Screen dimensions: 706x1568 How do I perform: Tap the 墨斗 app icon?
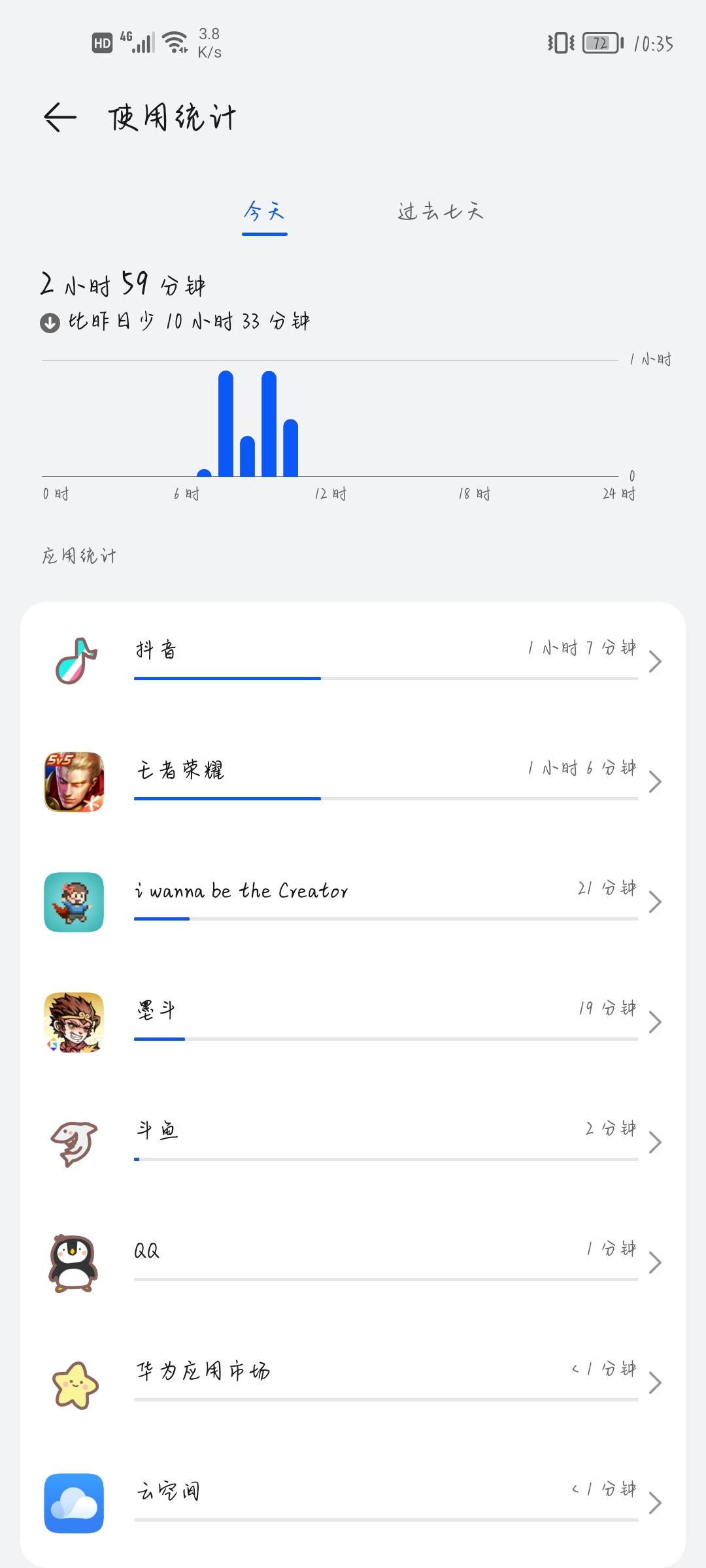pyautogui.click(x=73, y=1021)
